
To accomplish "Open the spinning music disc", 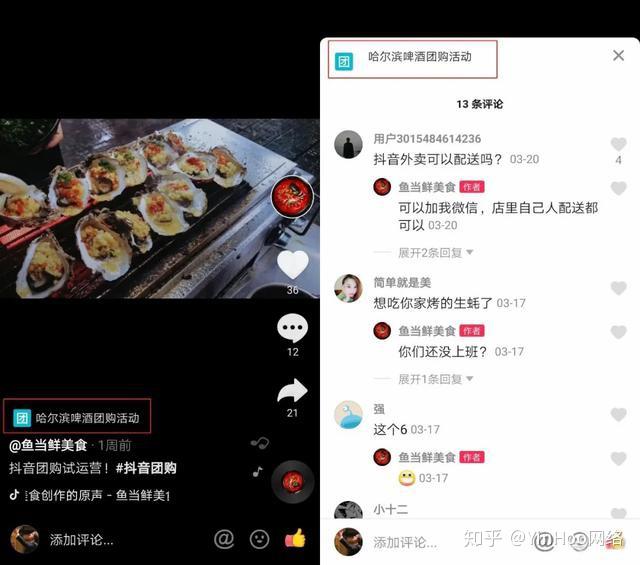I will [x=292, y=482].
